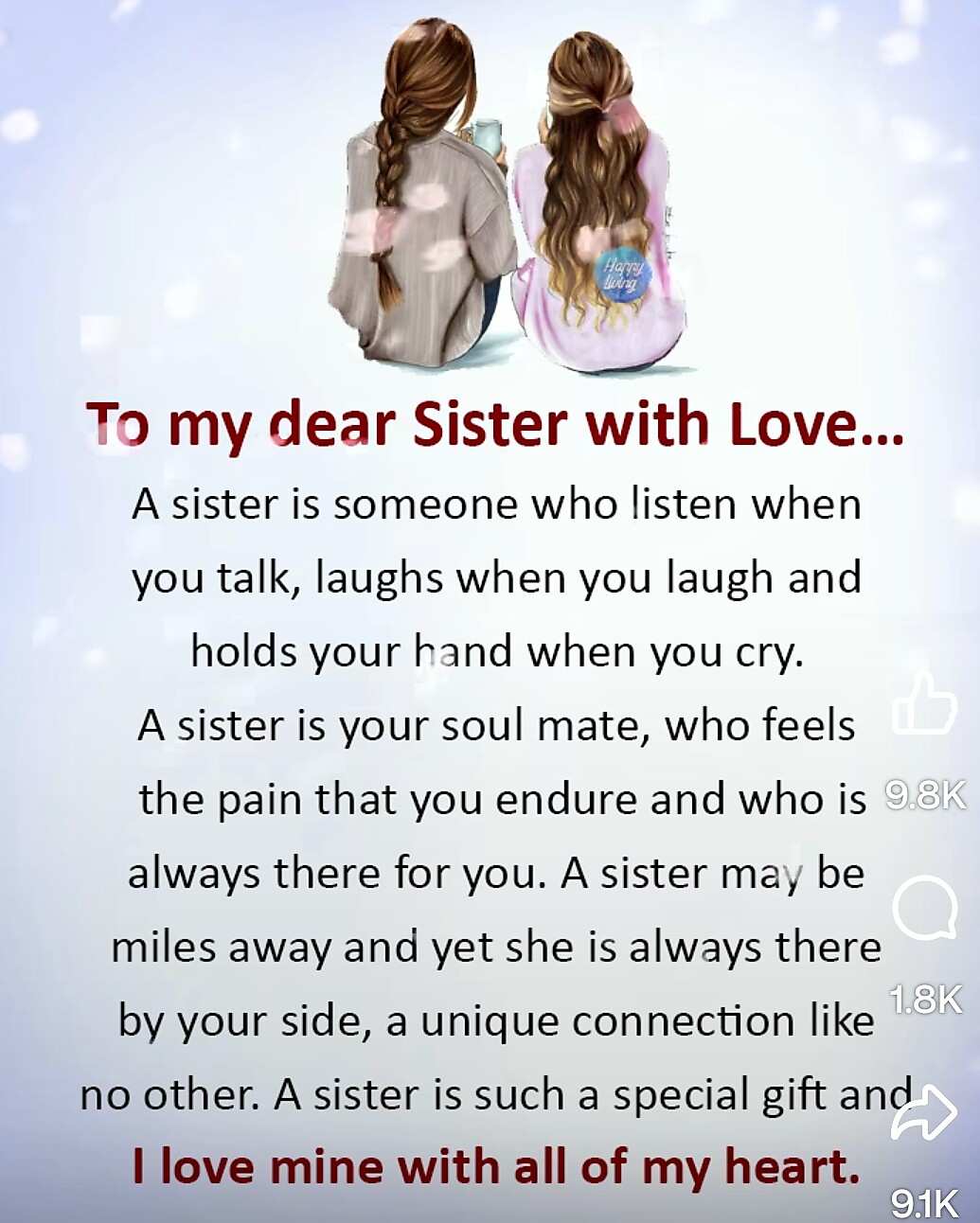Screen dimensions: 980x1223
Task: Like this sister quote video
Action: point(923,706)
